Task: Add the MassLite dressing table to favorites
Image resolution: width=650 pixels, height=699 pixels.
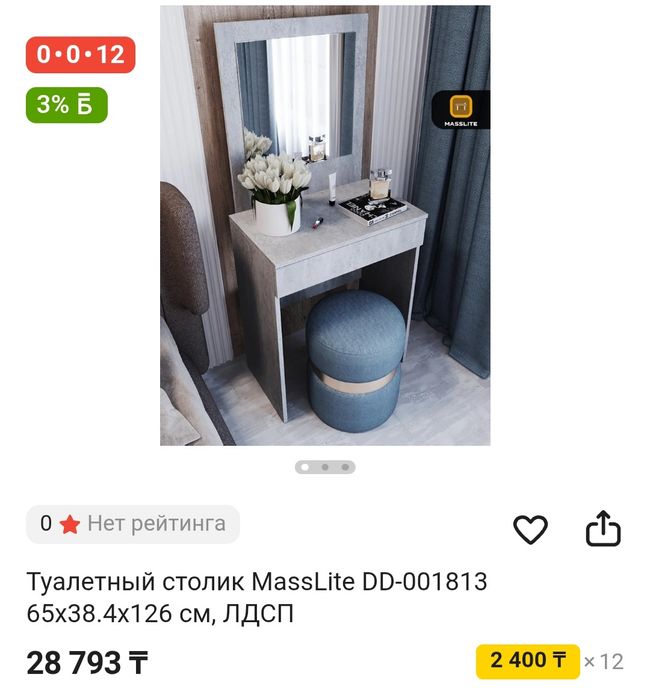Action: point(530,529)
